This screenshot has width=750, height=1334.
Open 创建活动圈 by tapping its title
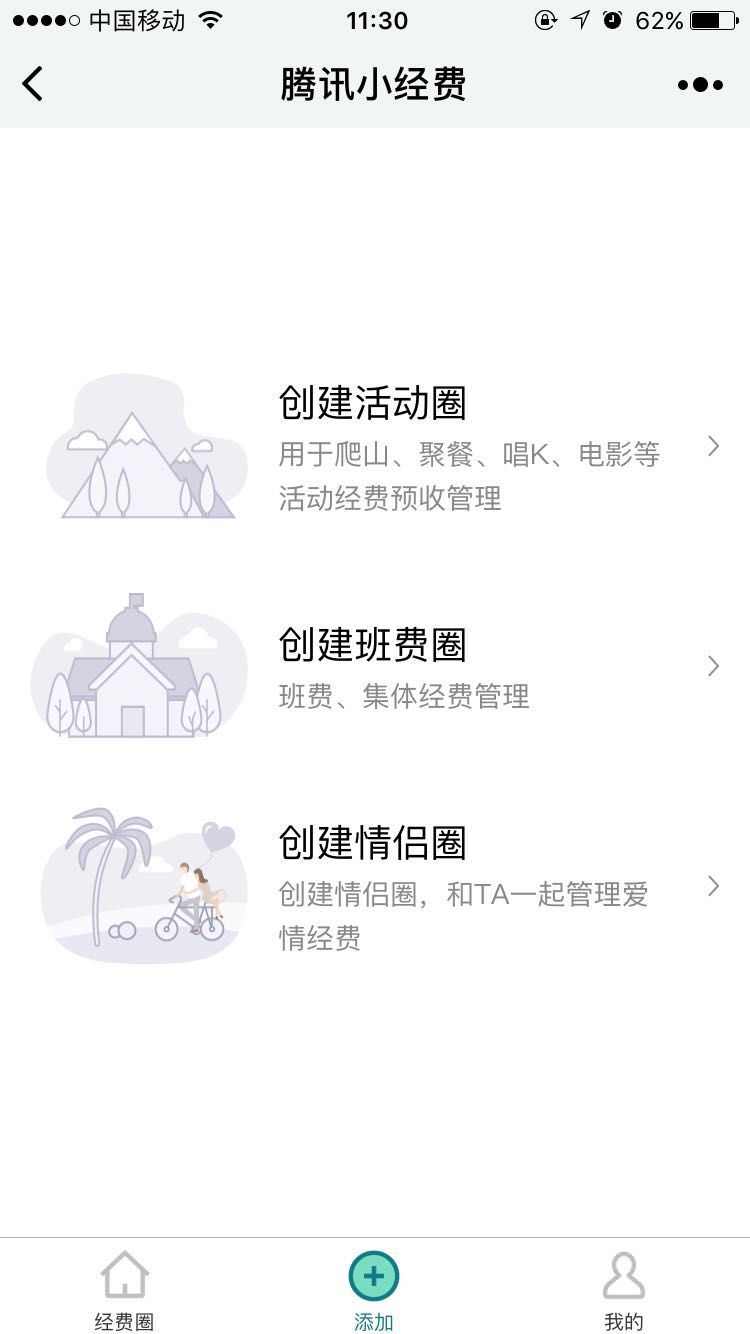coord(373,405)
